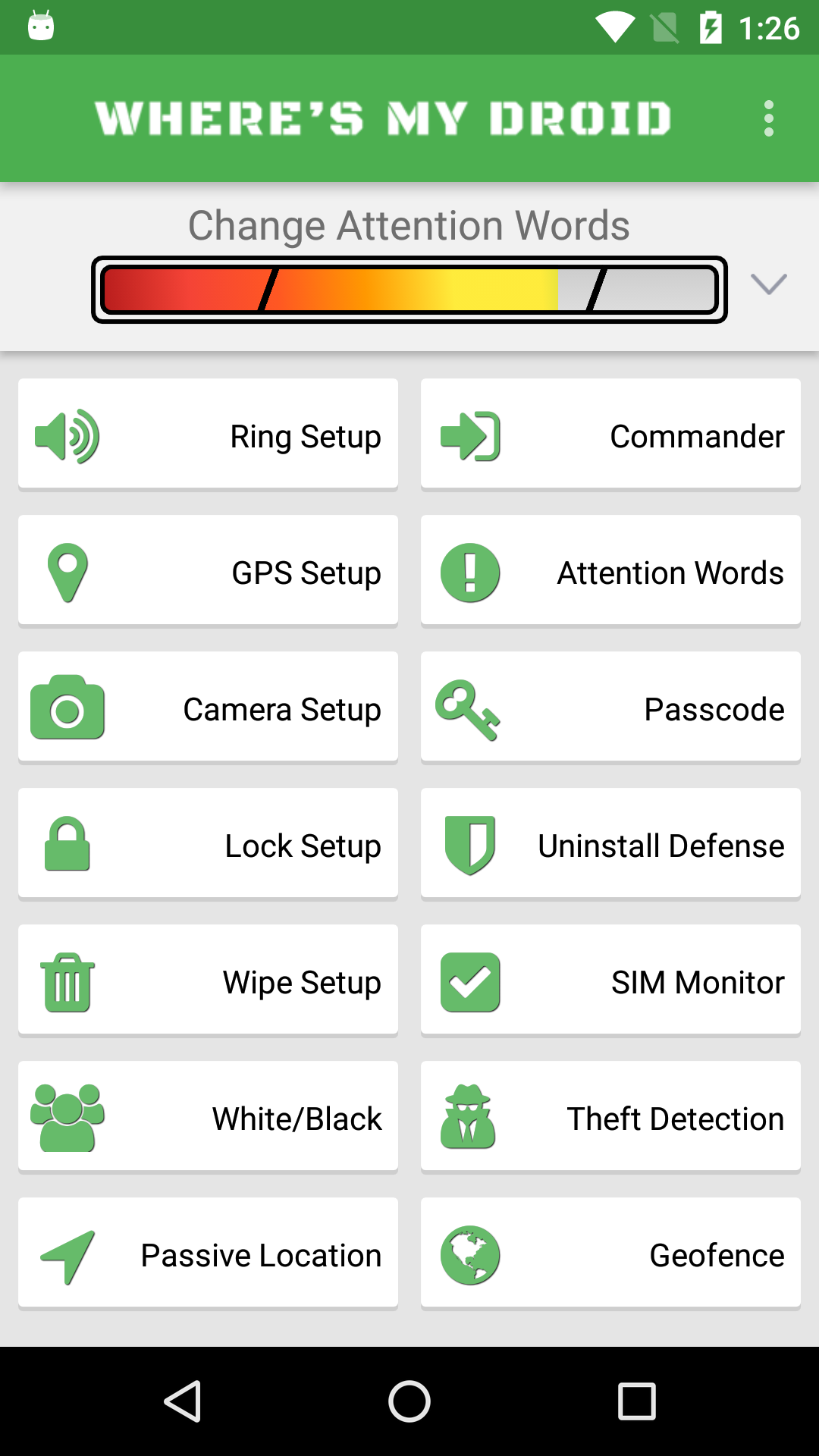819x1456 pixels.
Task: Open the White/Black list
Action: click(208, 1116)
